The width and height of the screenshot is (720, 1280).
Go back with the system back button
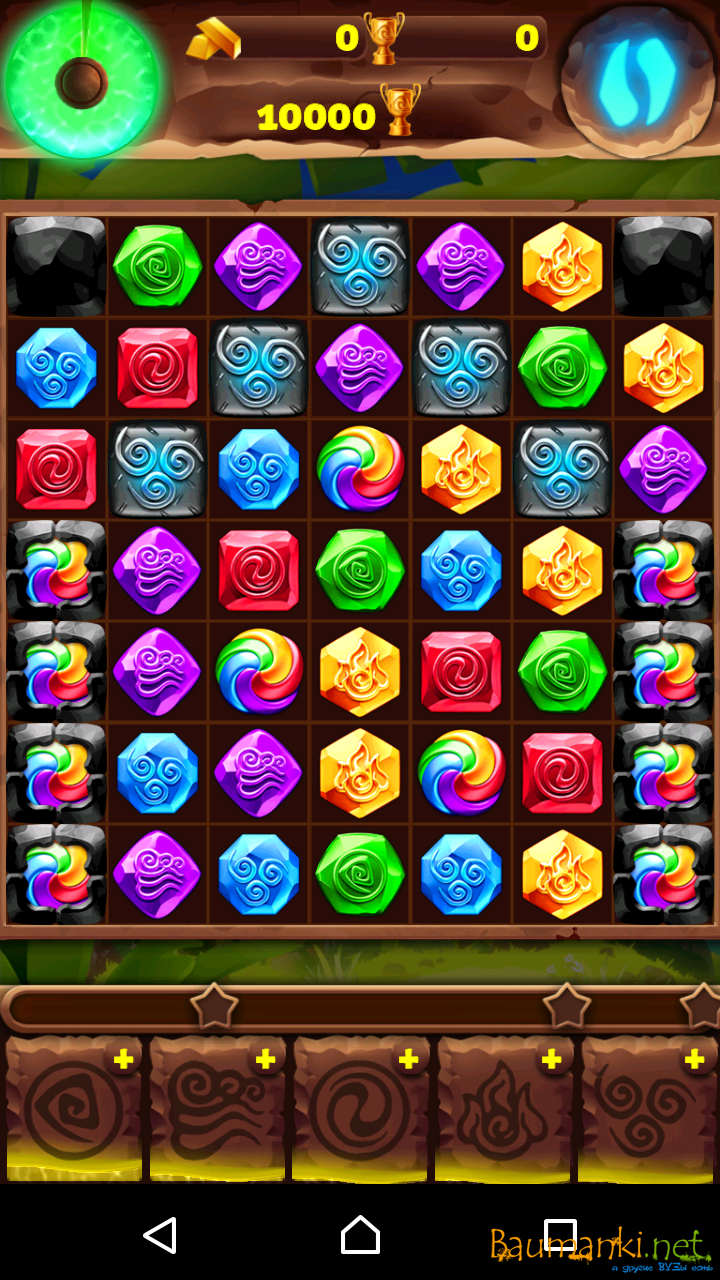tap(160, 1235)
